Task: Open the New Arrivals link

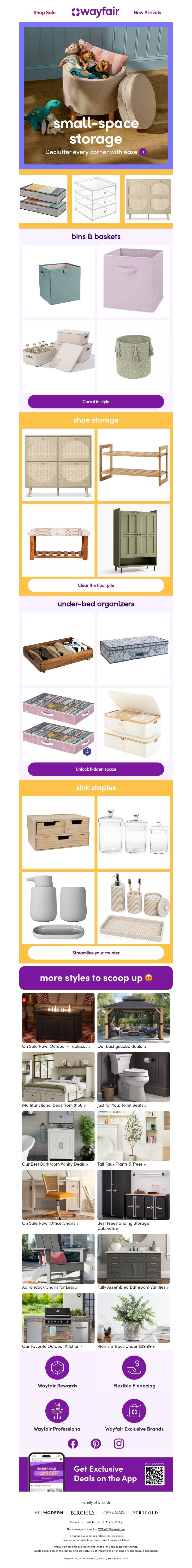Action: click(x=147, y=12)
